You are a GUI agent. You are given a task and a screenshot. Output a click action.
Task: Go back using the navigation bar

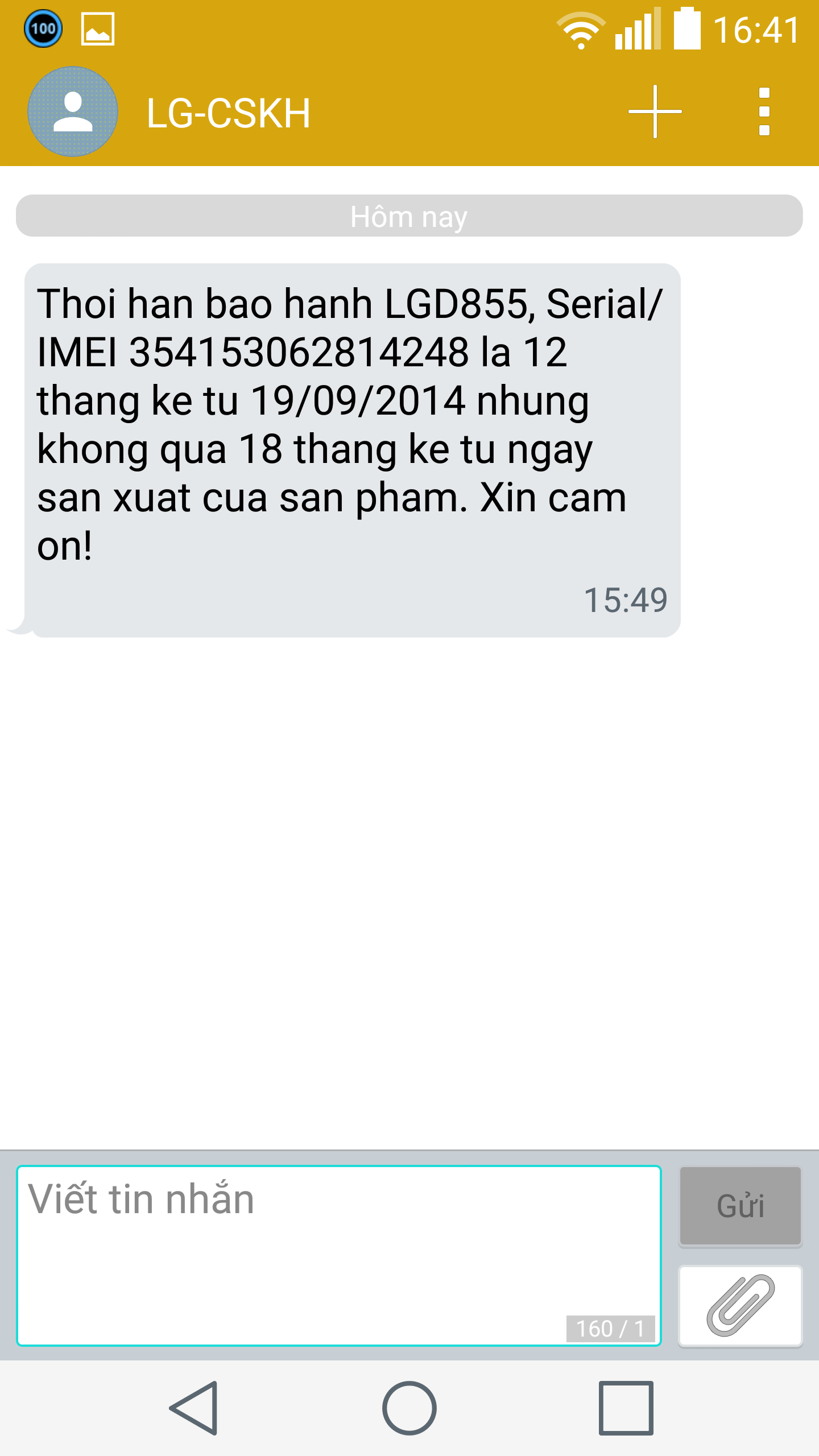pos(193,1408)
